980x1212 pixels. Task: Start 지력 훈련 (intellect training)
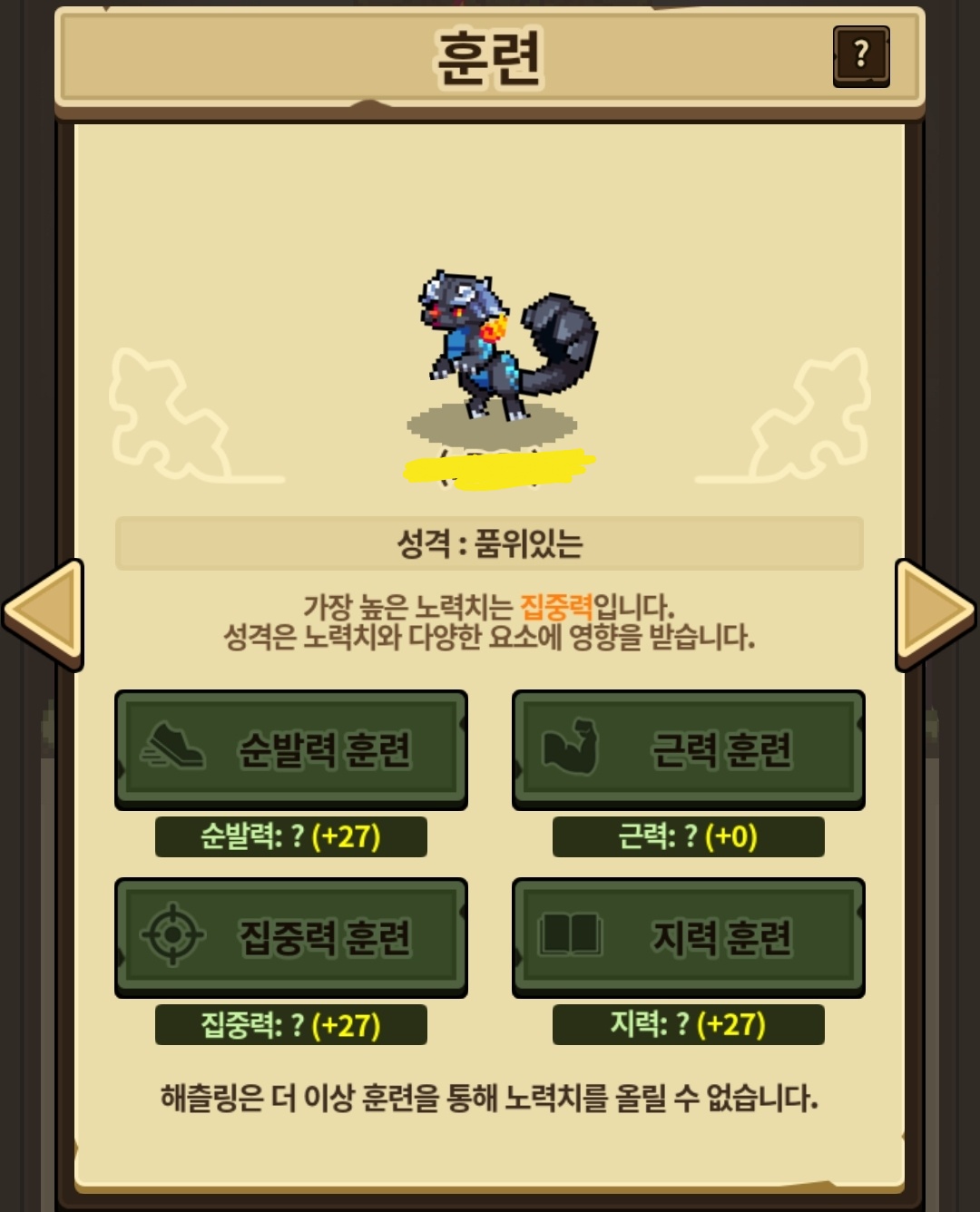[688, 937]
